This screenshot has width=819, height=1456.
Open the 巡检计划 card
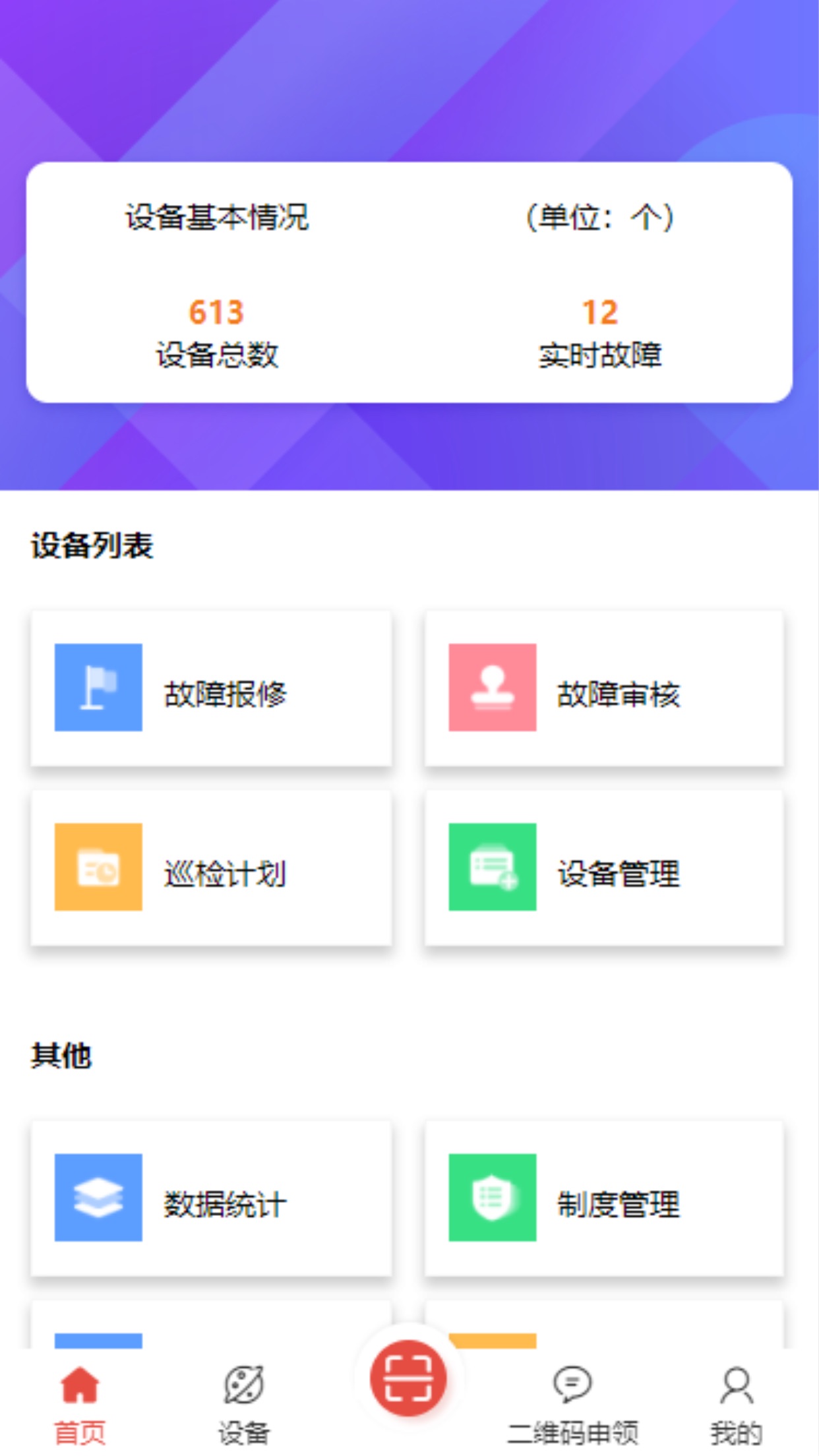(x=211, y=868)
